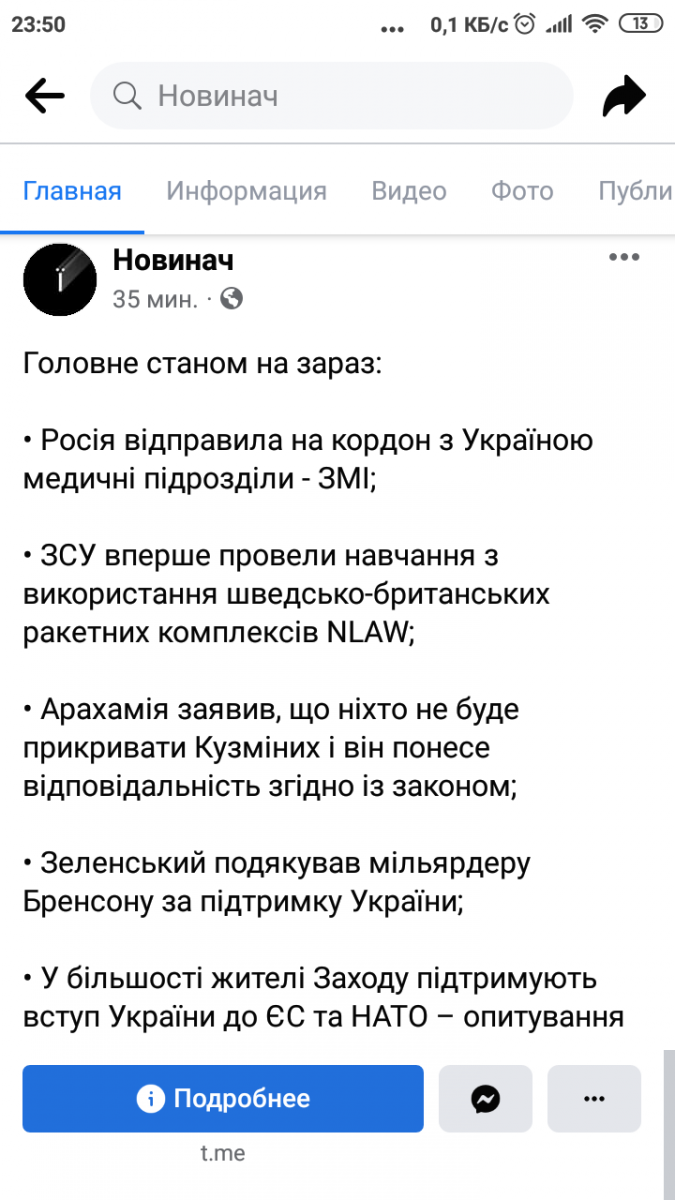
Task: Tap the blue Подробнее button
Action: (x=223, y=1099)
